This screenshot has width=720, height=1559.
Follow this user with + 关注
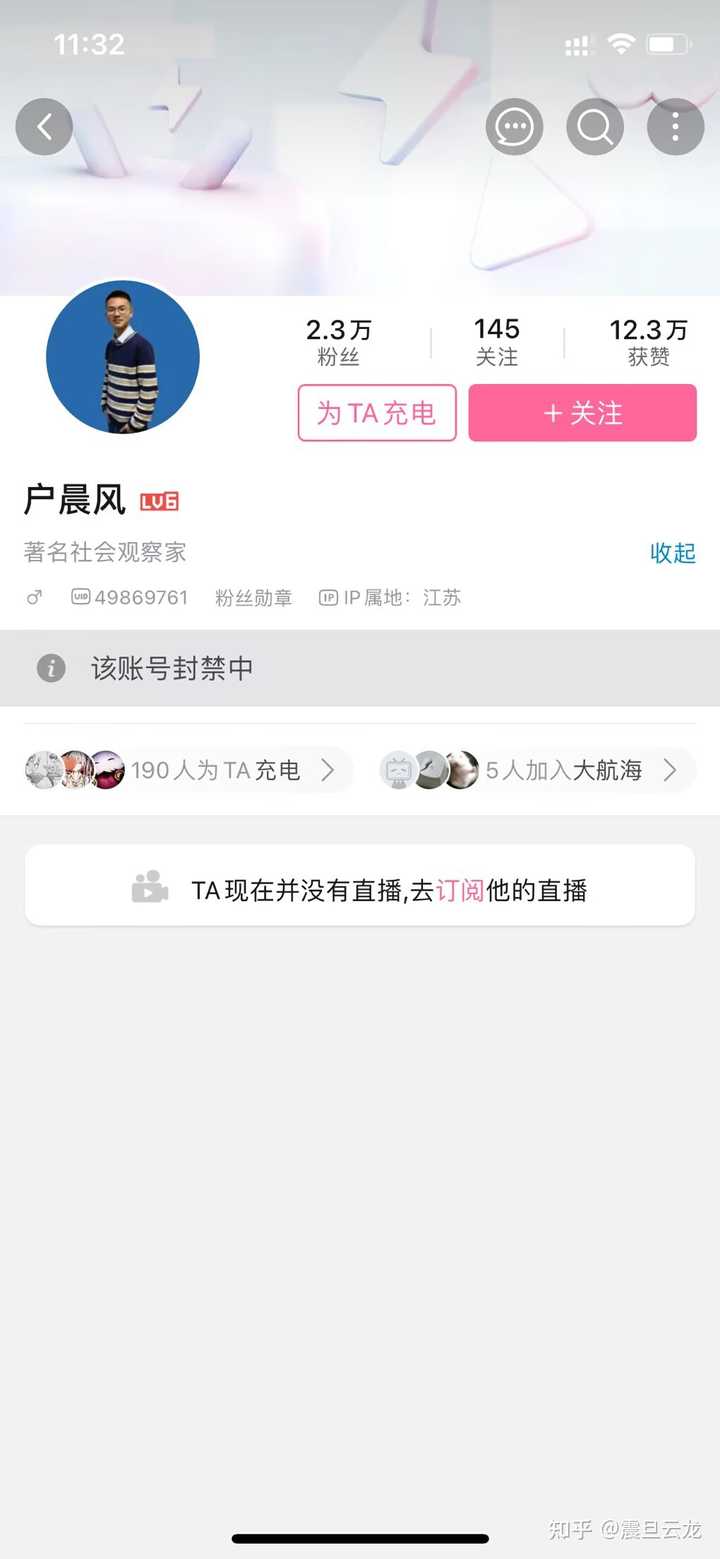[583, 413]
